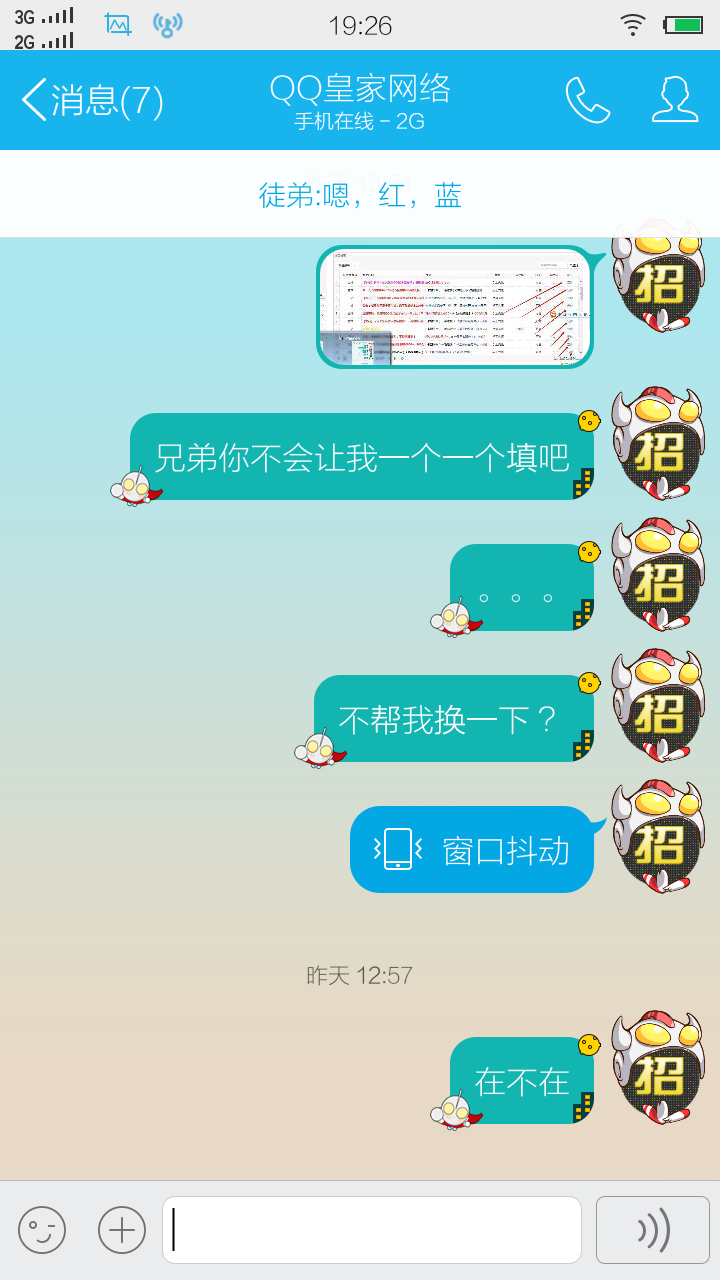The image size is (720, 1280).
Task: Open the plus attachments menu
Action: 122,1230
